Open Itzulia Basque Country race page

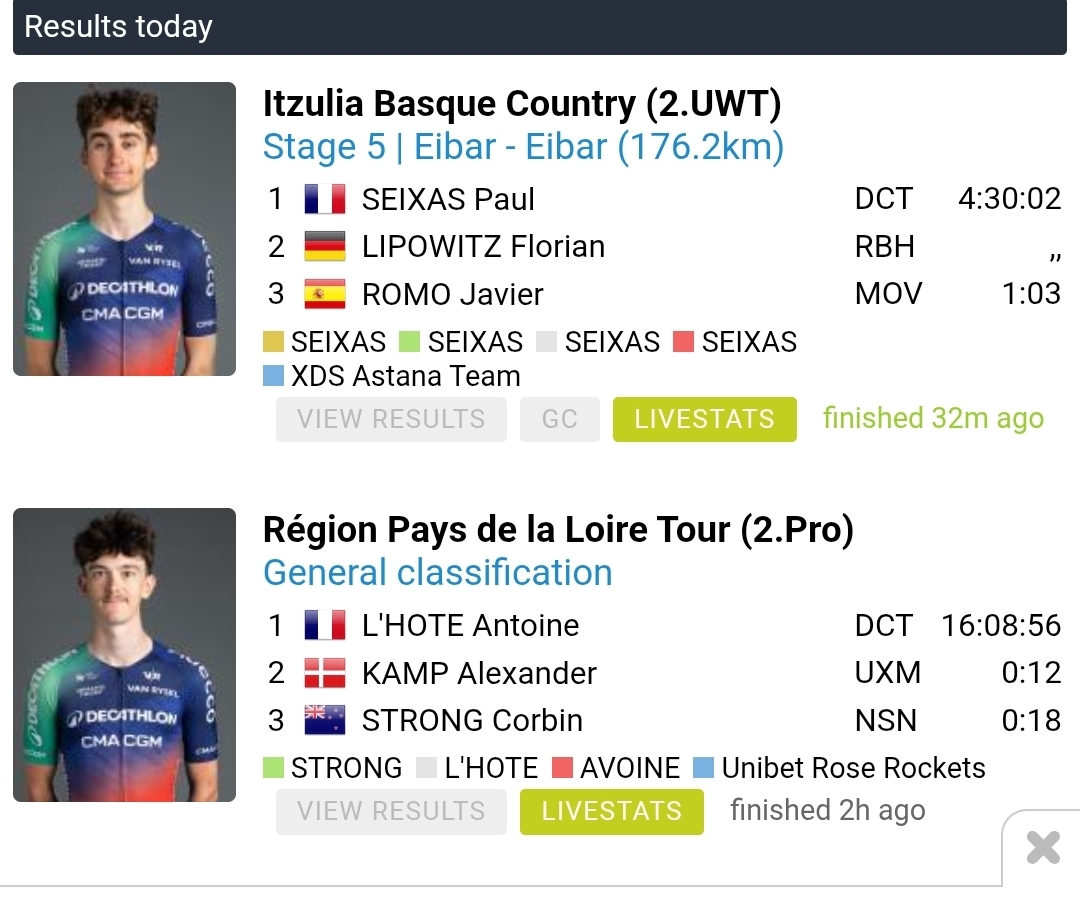point(521,104)
